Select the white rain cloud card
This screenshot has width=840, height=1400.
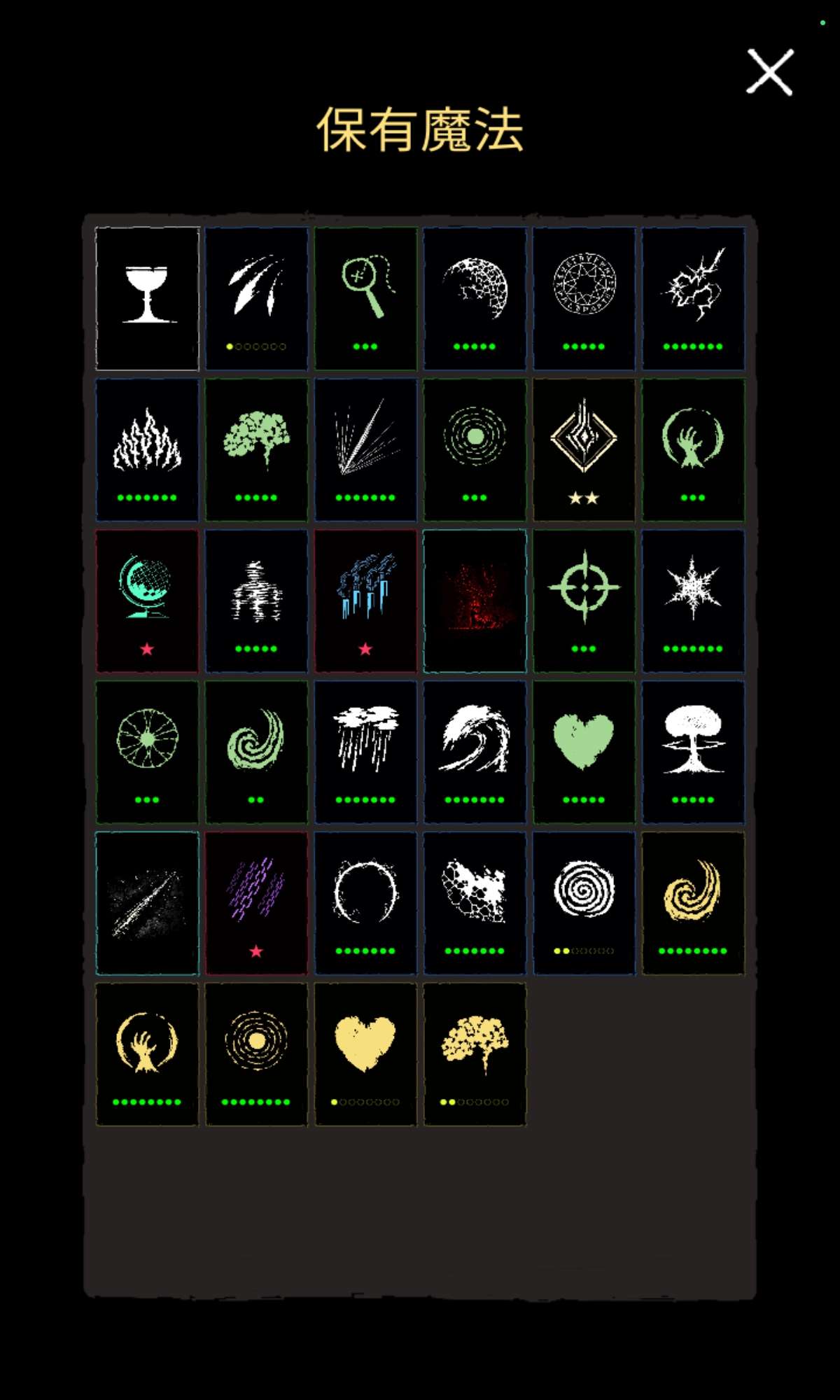(365, 752)
